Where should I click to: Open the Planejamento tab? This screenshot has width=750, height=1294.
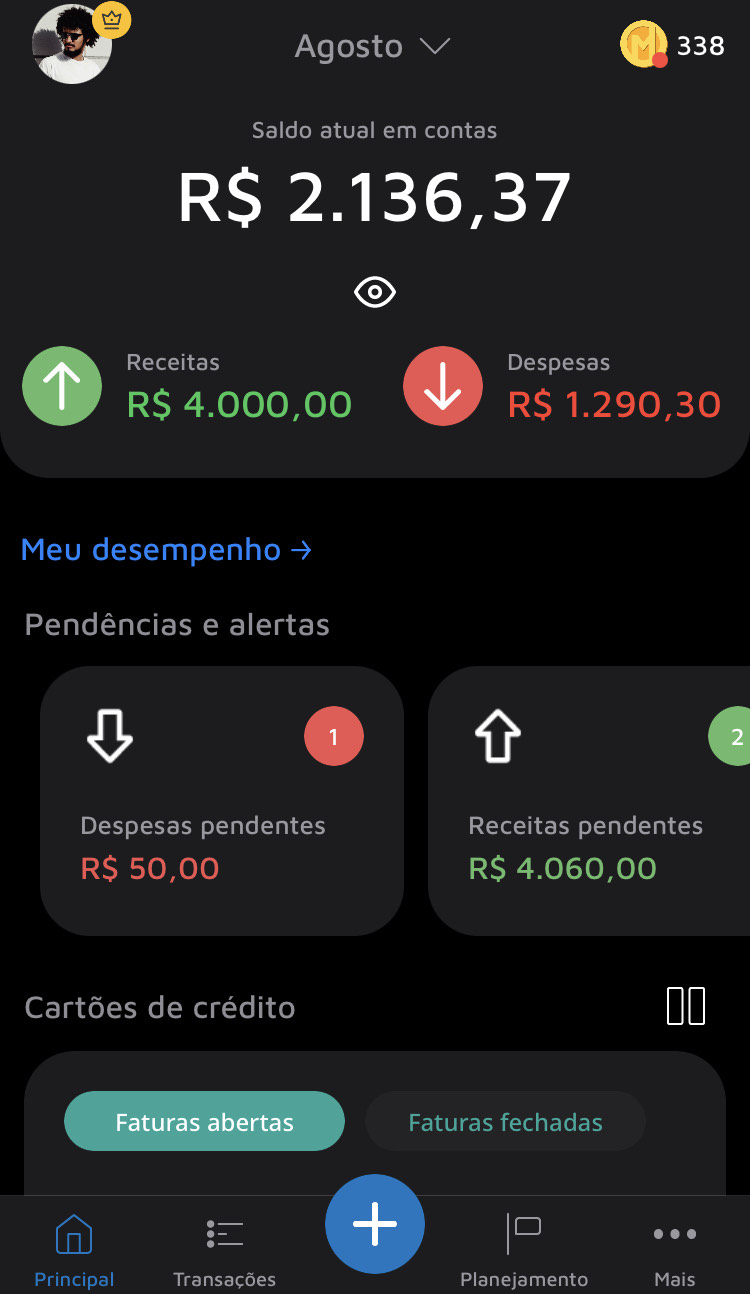click(524, 1247)
